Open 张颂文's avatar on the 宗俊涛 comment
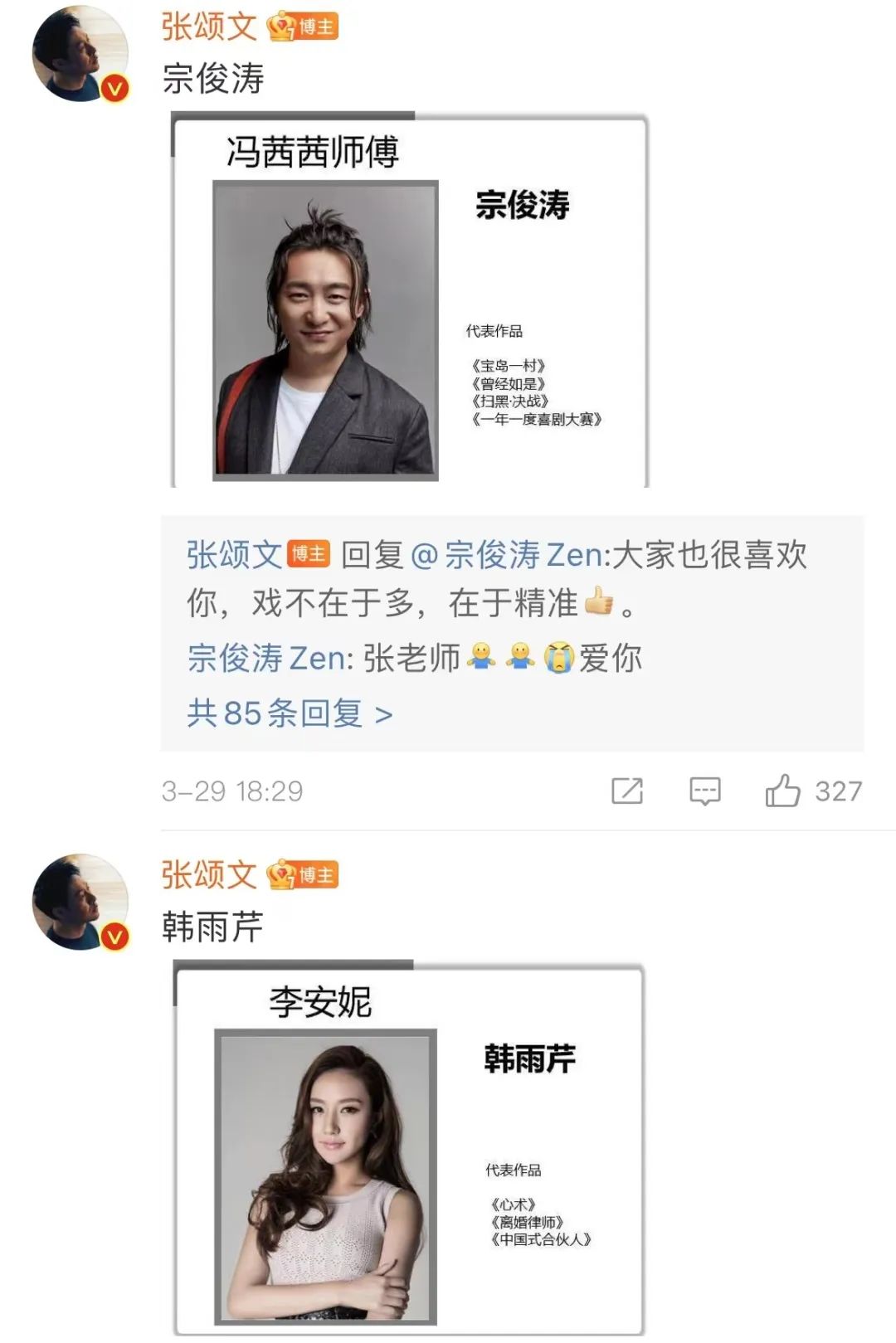This screenshot has height=1343, width=896. tap(80, 54)
